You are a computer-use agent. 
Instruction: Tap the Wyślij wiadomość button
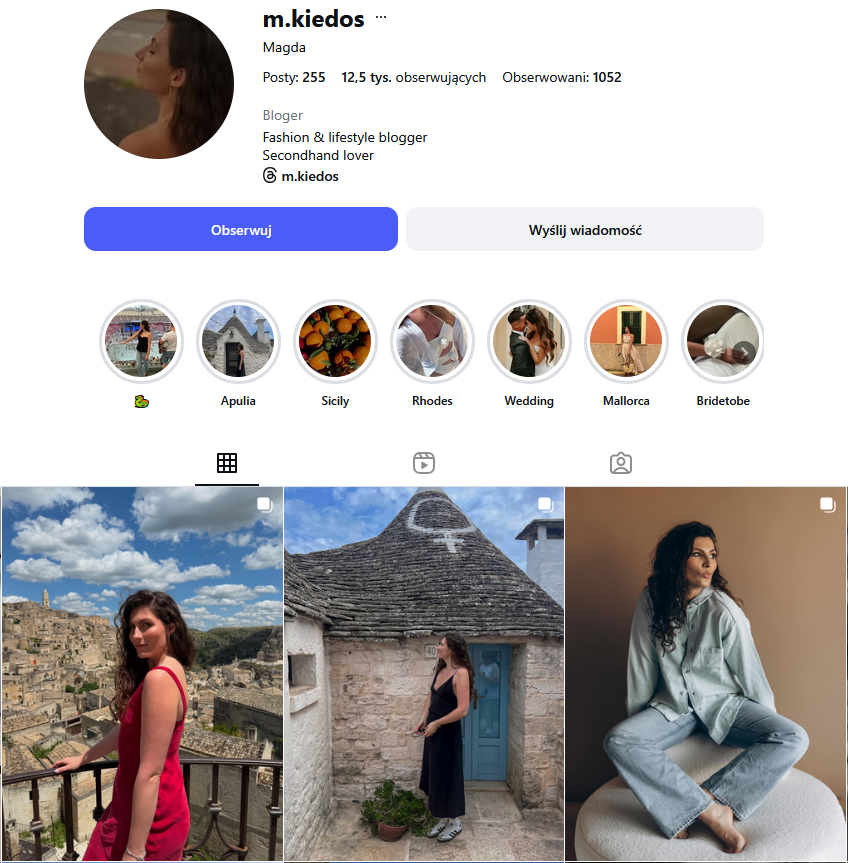[585, 230]
